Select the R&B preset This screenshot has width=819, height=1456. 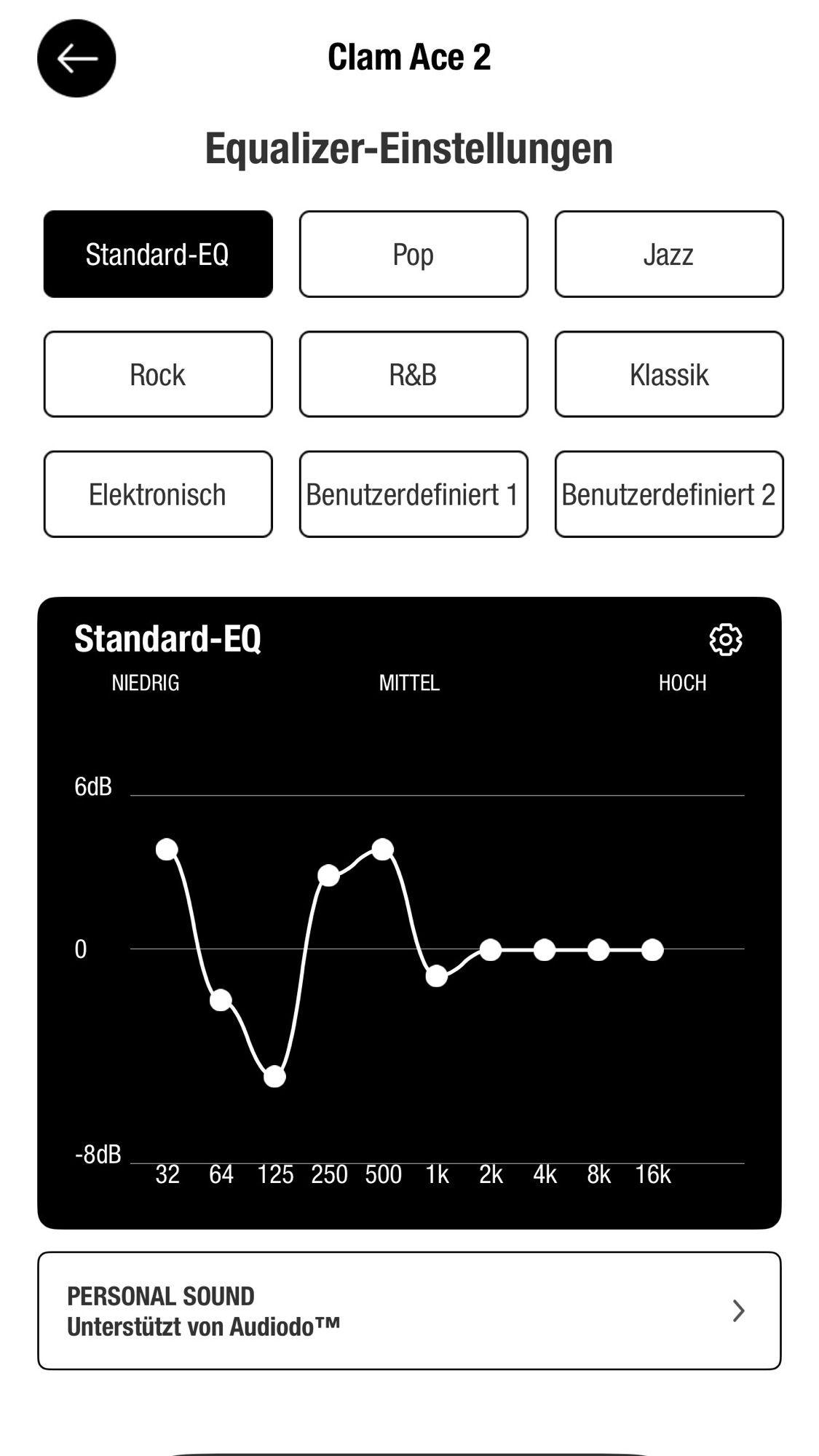point(413,374)
